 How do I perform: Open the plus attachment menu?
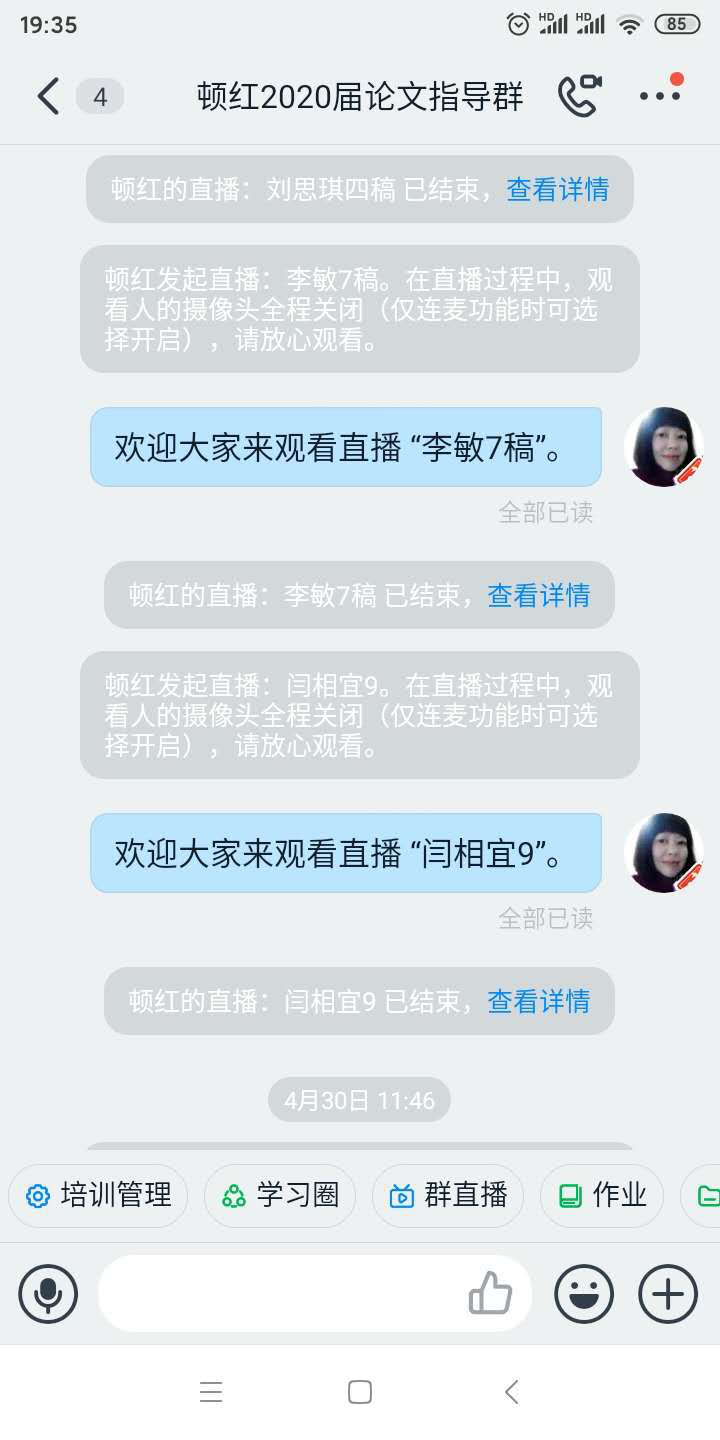coord(668,1294)
